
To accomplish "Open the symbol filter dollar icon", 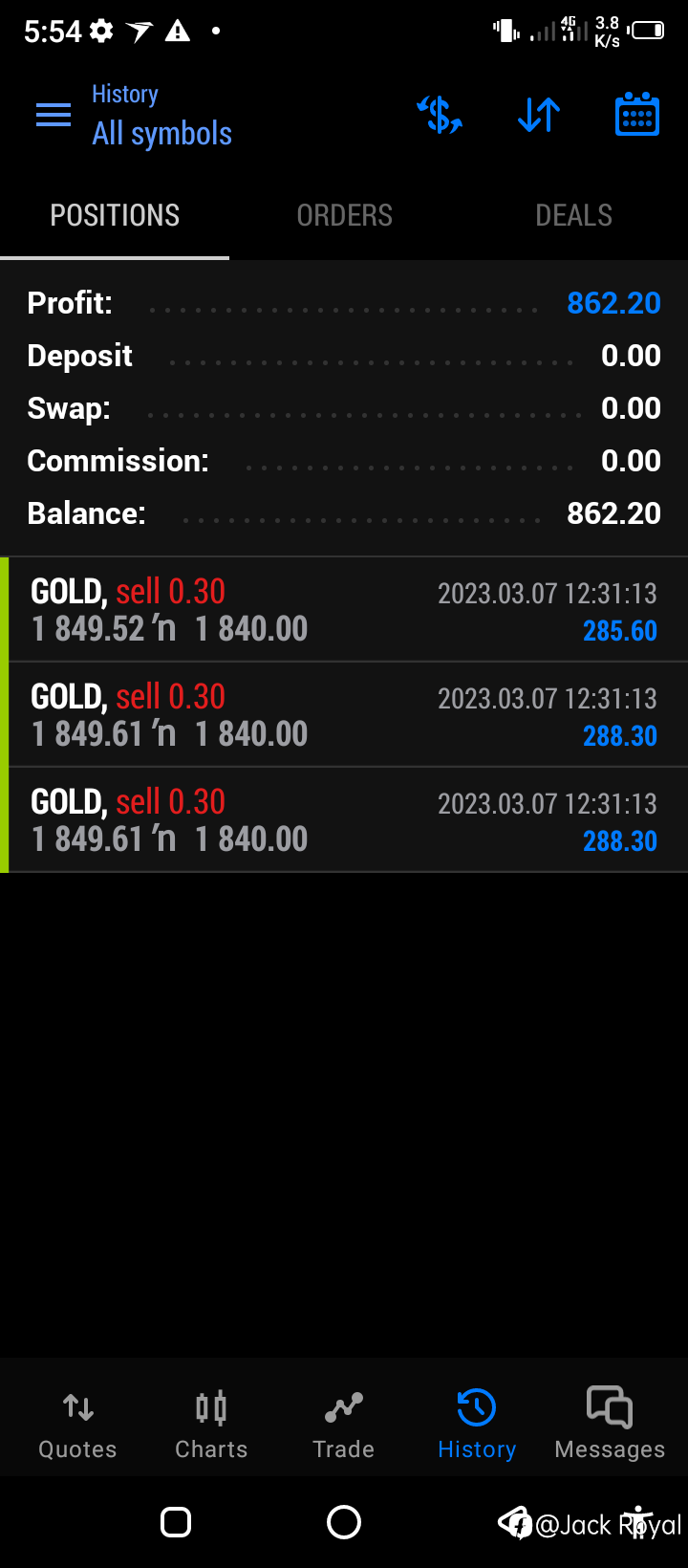I will click(440, 116).
